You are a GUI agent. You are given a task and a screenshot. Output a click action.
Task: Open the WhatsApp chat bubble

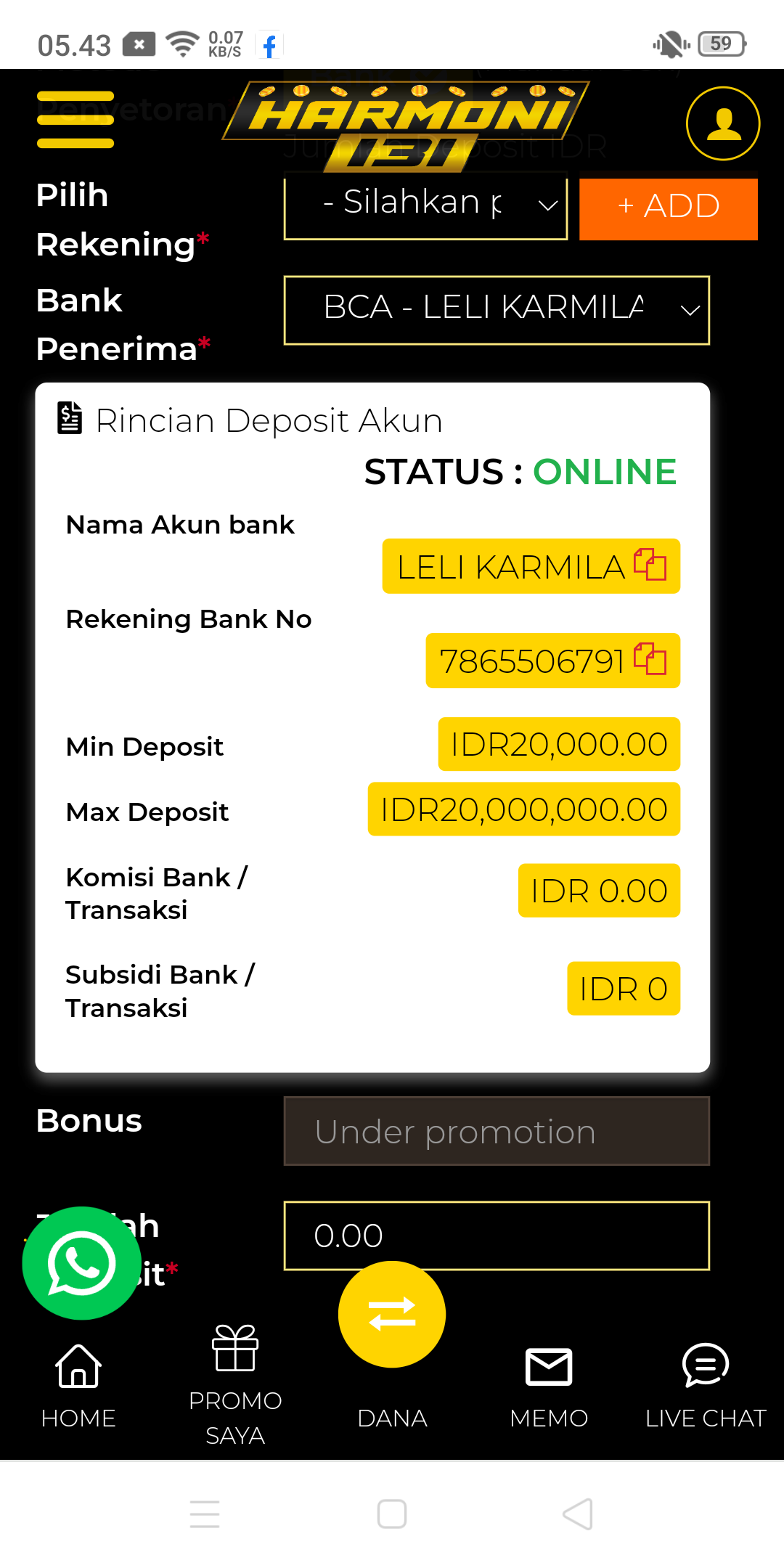[81, 1263]
